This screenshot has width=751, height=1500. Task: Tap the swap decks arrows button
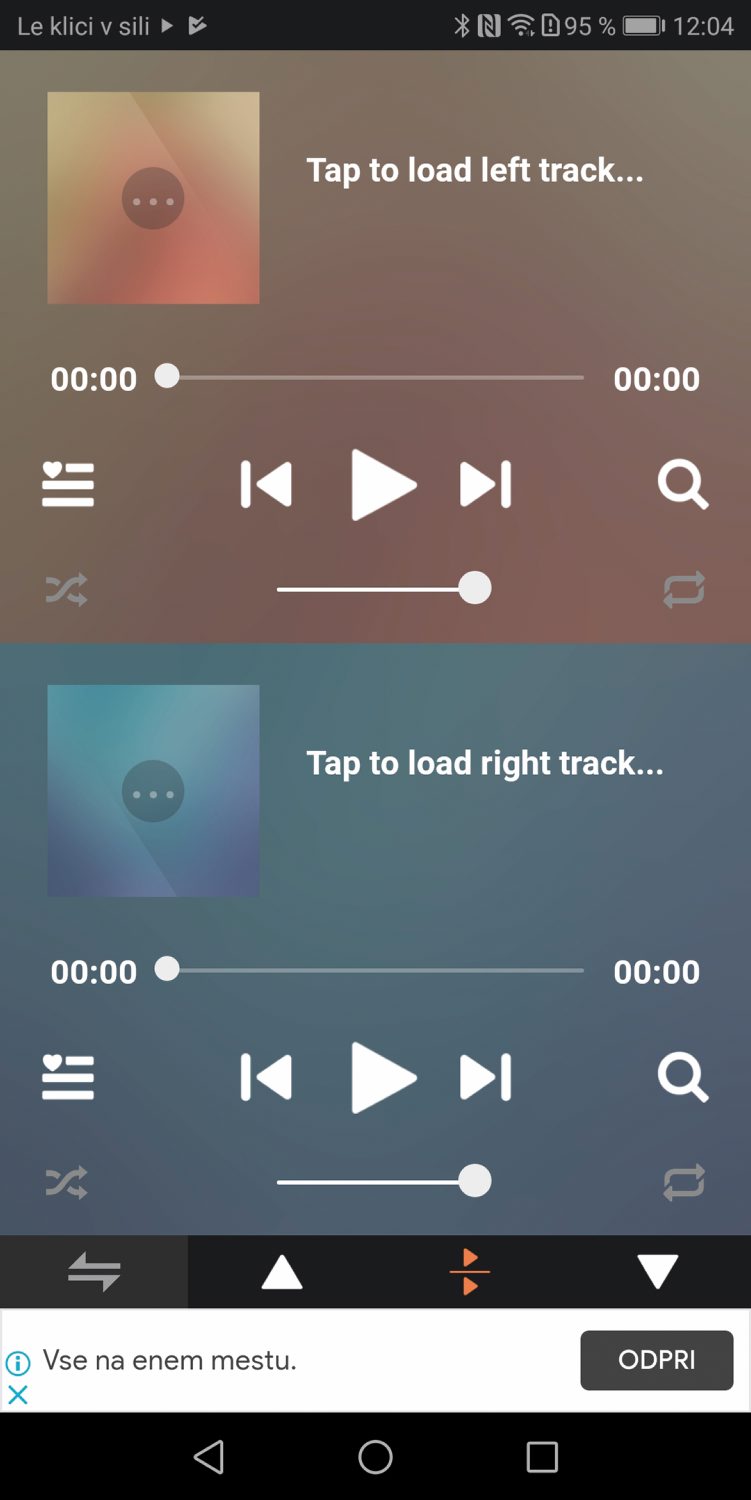click(x=94, y=1272)
